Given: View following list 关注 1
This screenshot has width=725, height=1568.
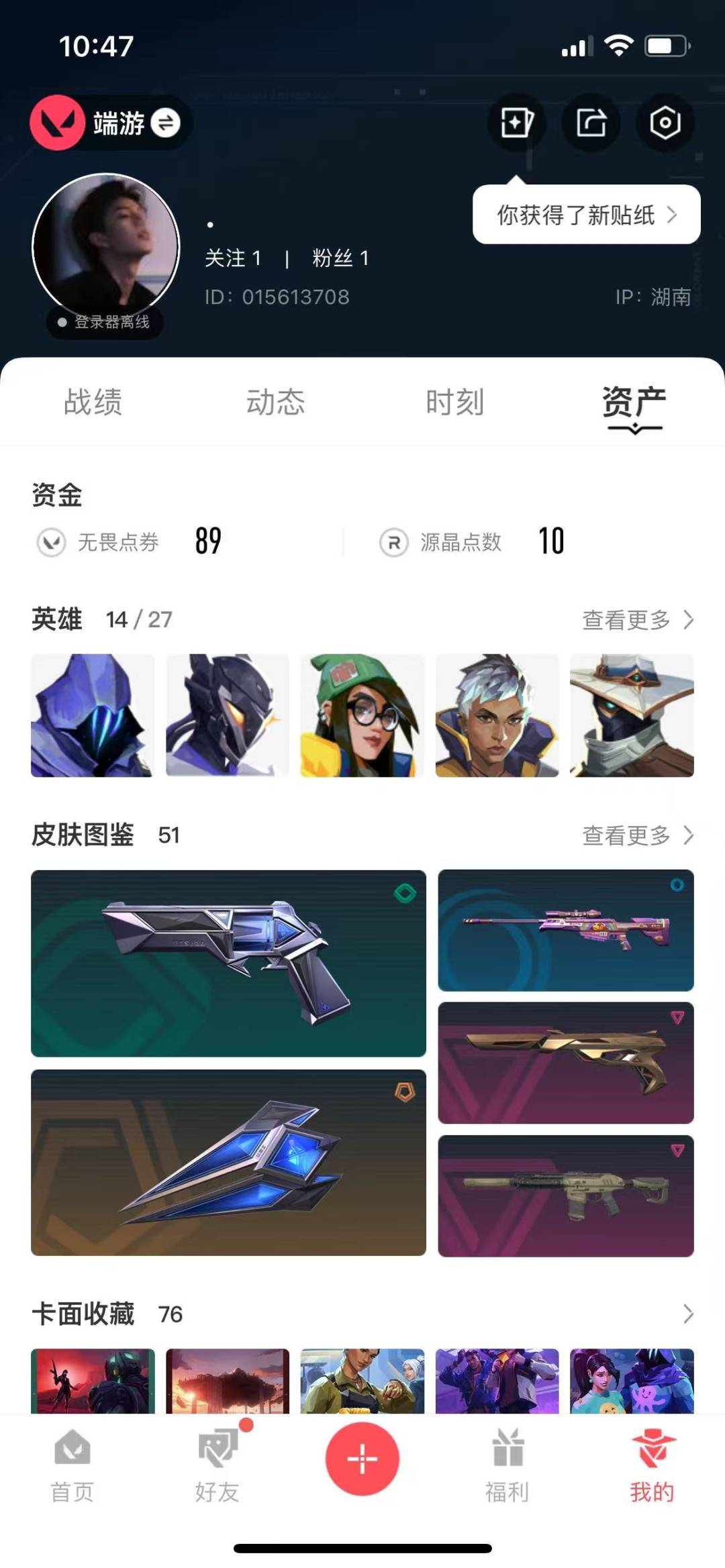Looking at the screenshot, I should tap(233, 258).
